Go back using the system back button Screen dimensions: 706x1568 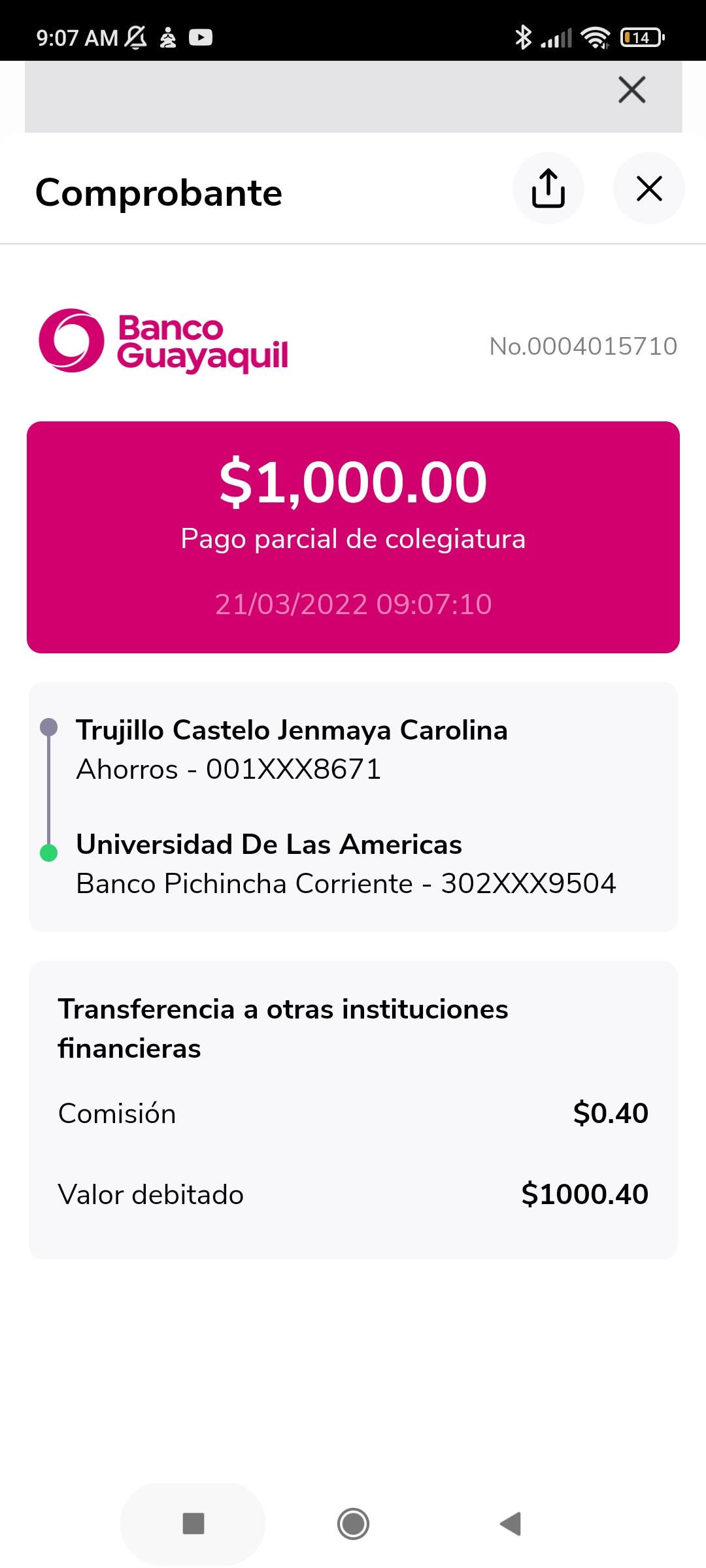click(511, 1524)
